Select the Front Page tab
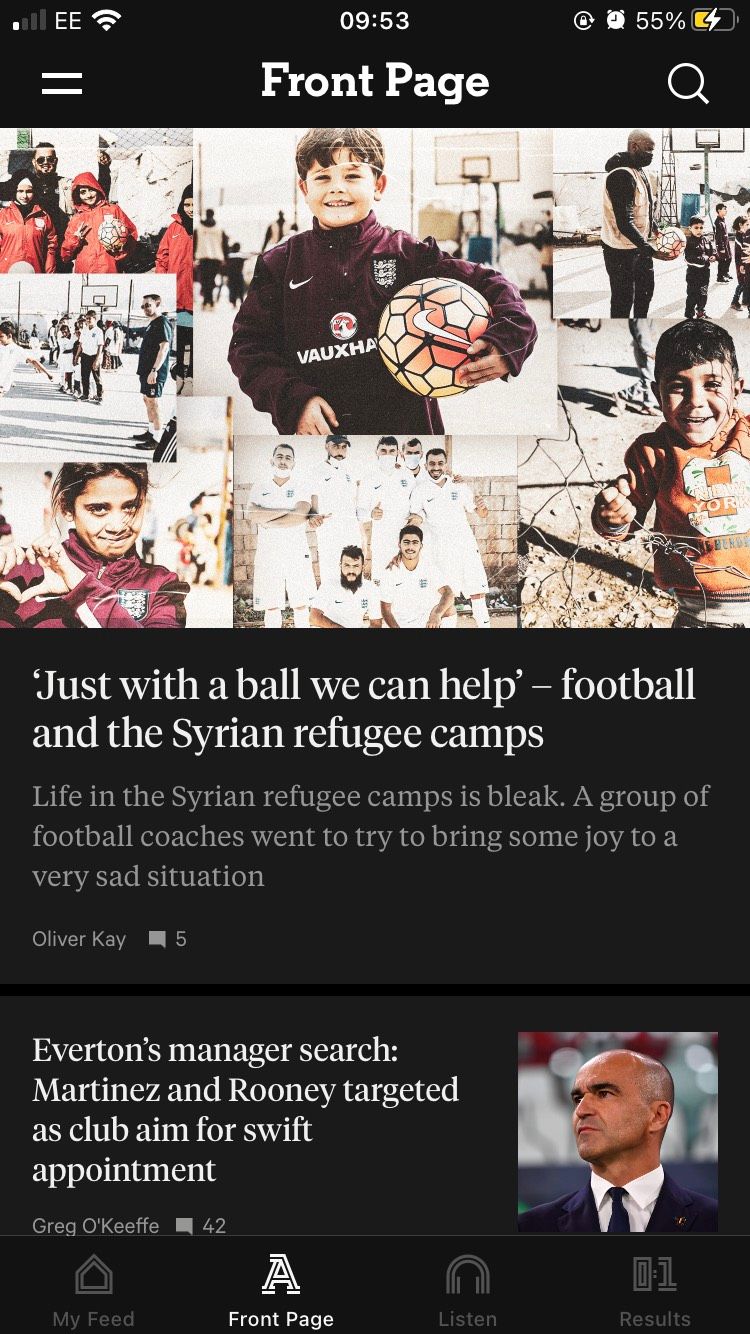Viewport: 750px width, 1334px height. pyautogui.click(x=281, y=1292)
